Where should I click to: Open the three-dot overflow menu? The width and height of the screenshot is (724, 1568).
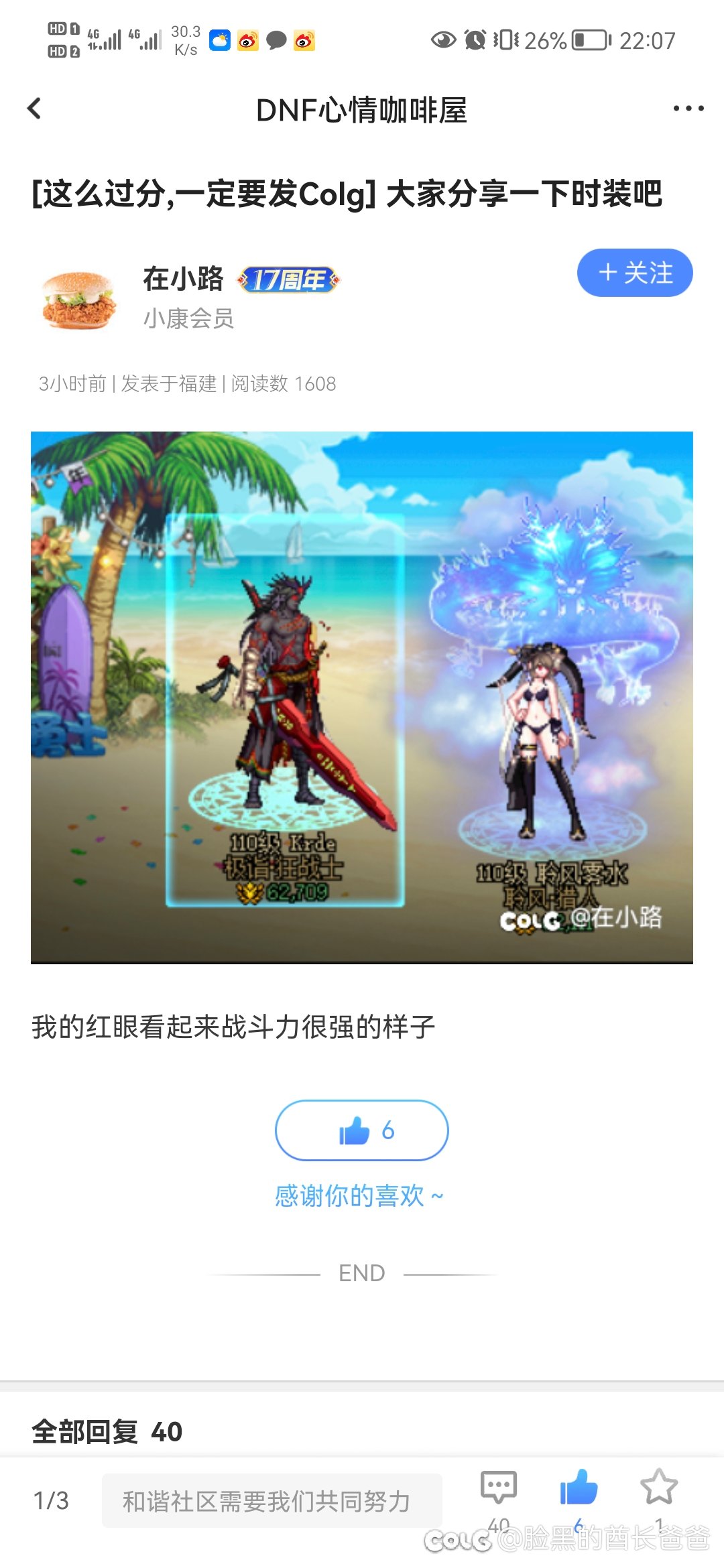pyautogui.click(x=688, y=109)
